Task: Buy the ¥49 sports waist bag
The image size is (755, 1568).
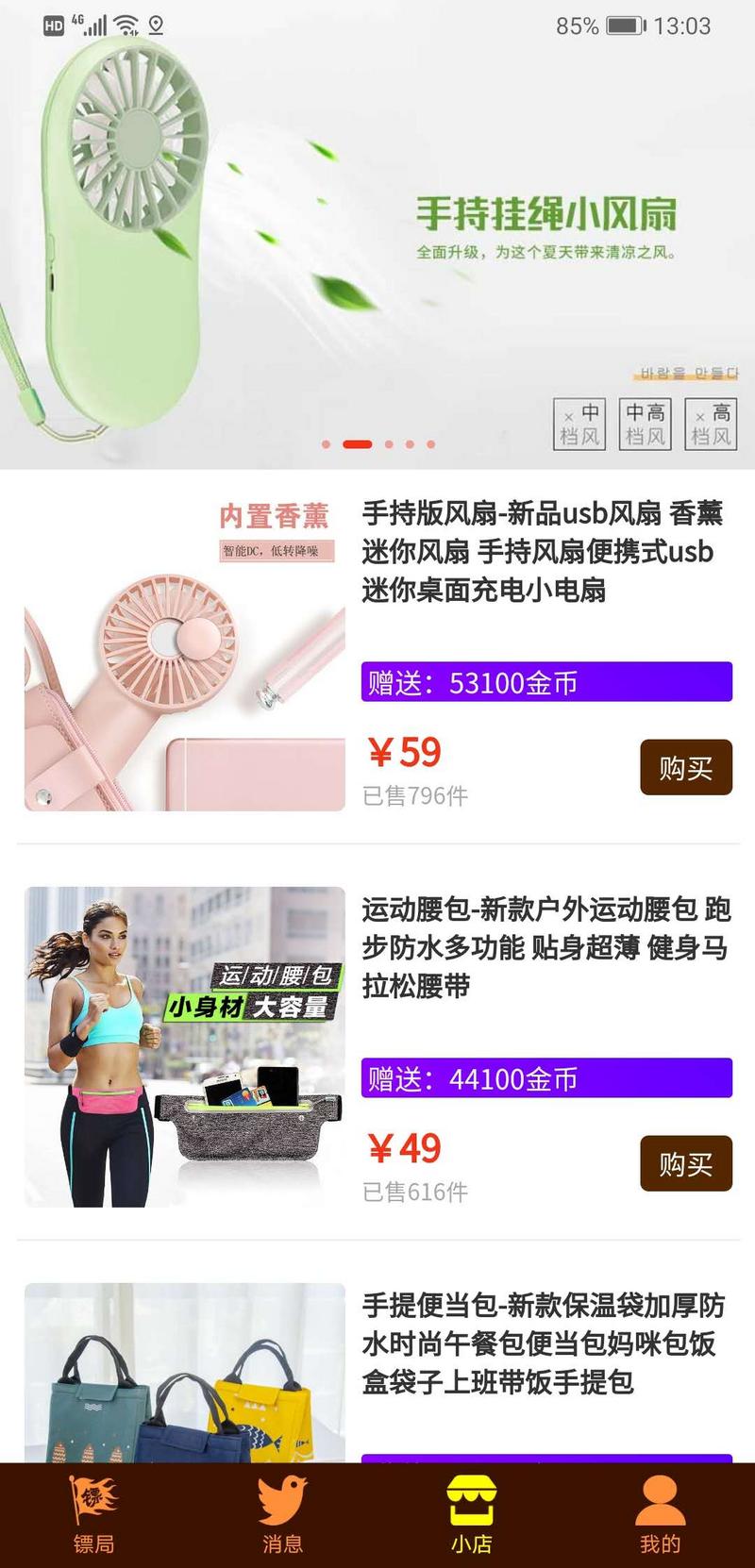Action: click(x=685, y=1164)
